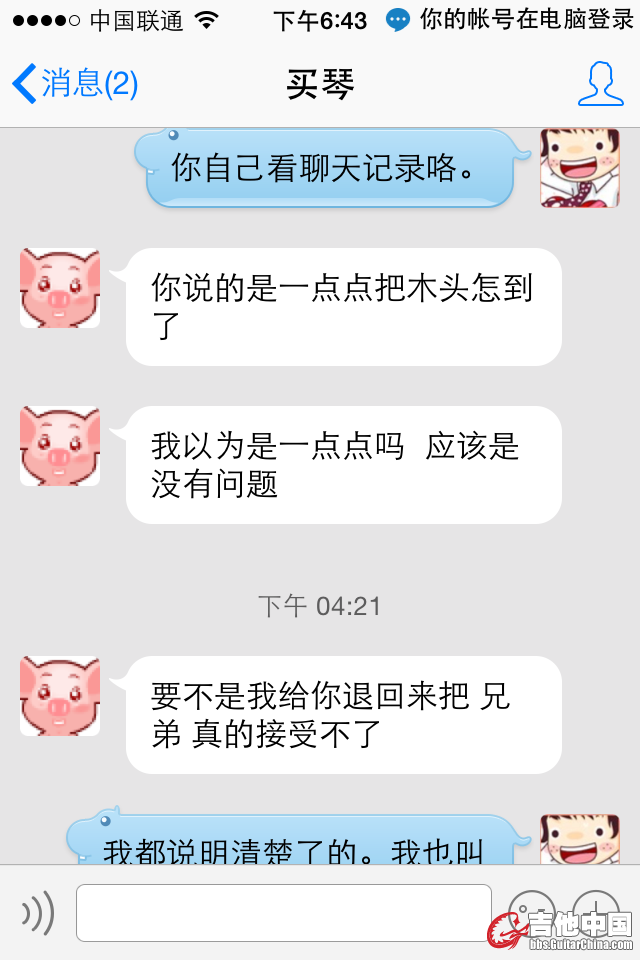640x960 pixels.
Task: Open contact profile icon
Action: pos(600,84)
